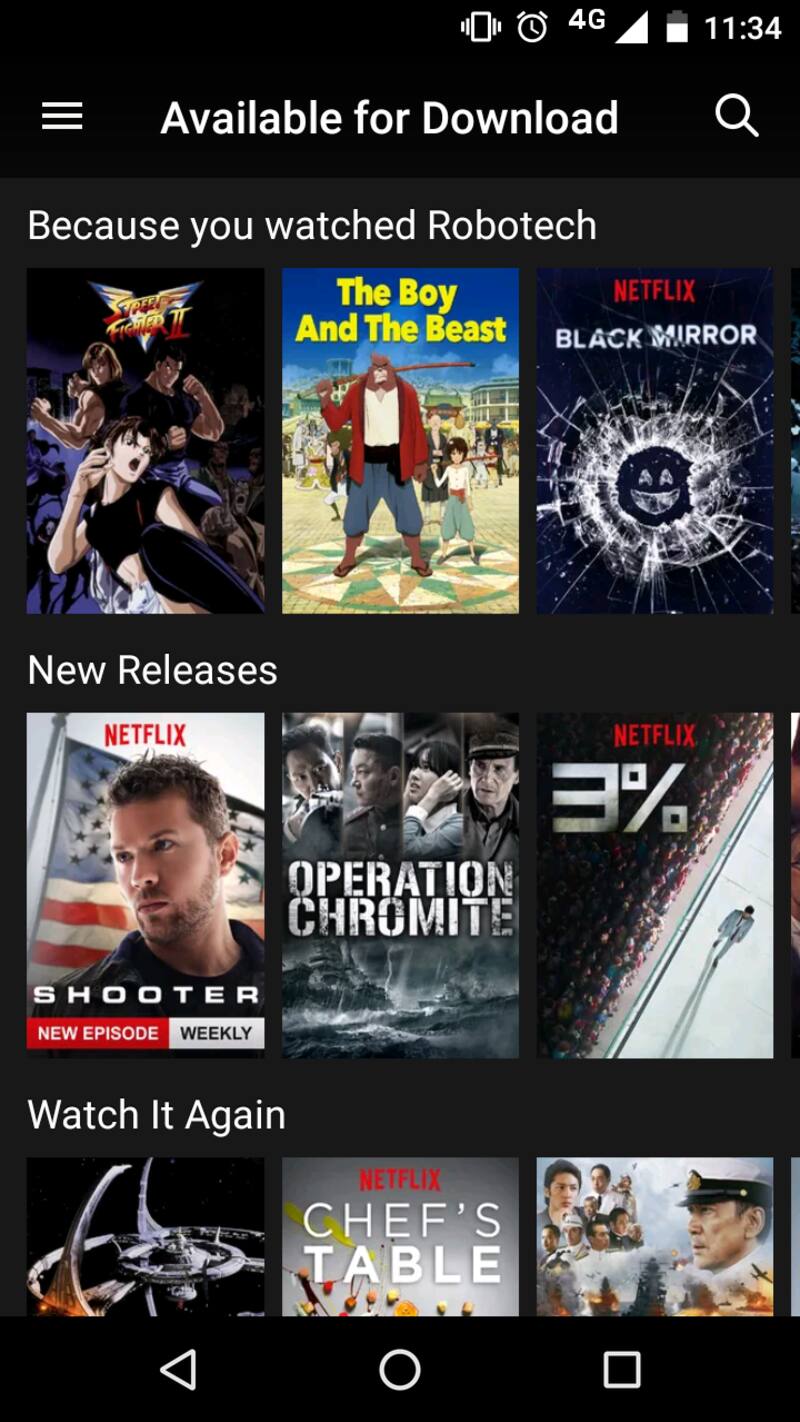
Task: Open the space station show tile
Action: [145, 1238]
